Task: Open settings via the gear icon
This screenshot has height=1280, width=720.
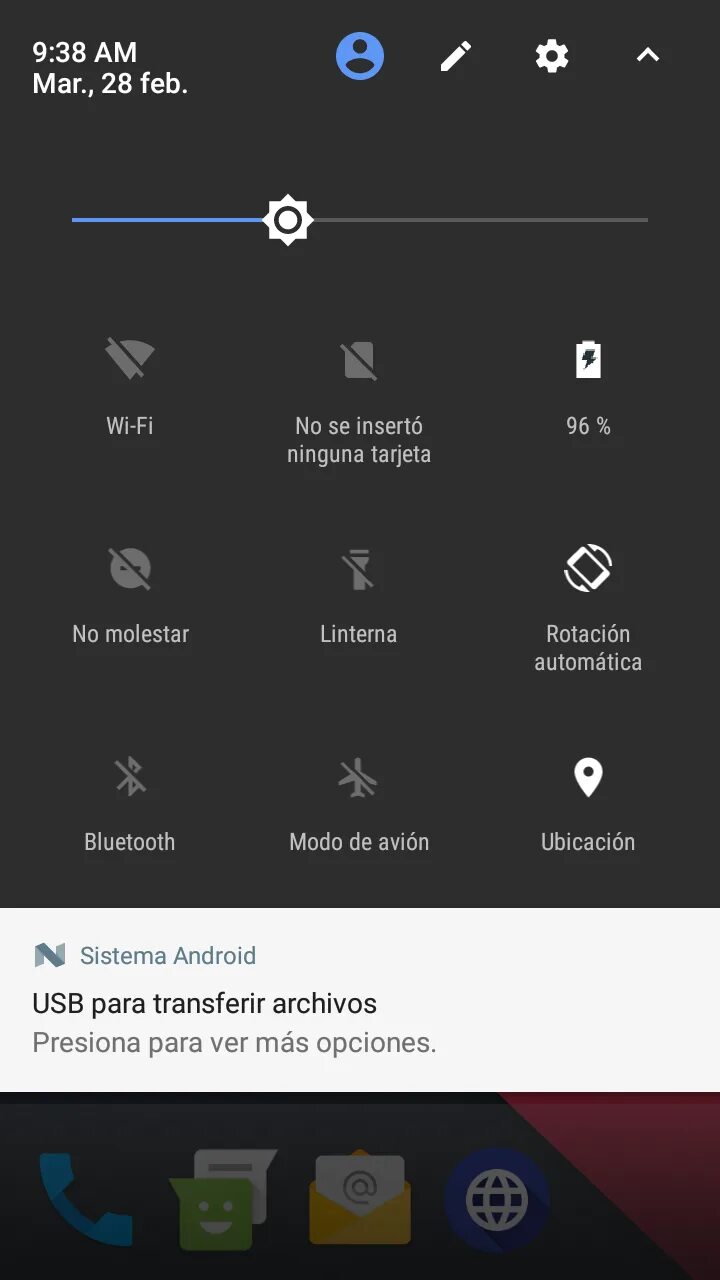Action: click(x=552, y=56)
